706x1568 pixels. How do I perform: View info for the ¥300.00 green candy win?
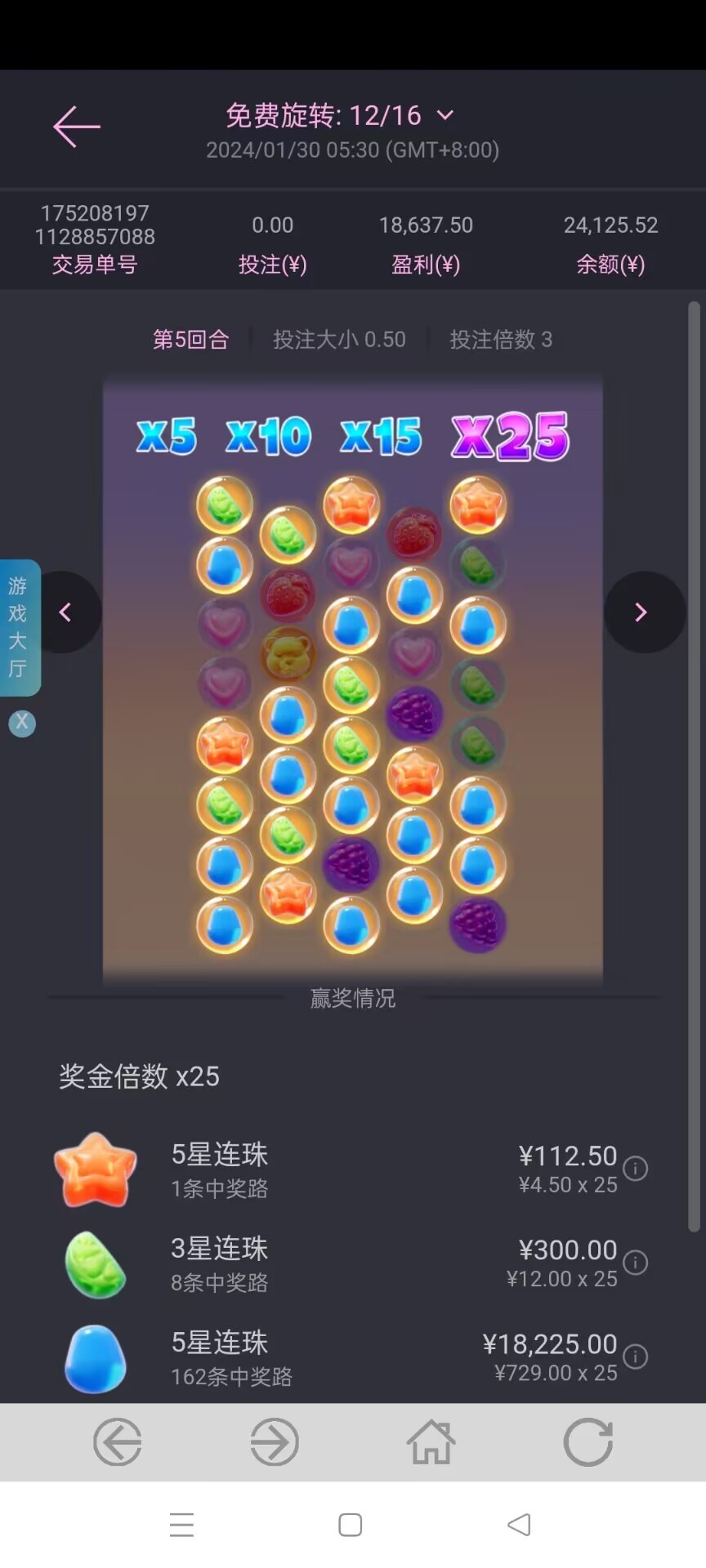[636, 1263]
